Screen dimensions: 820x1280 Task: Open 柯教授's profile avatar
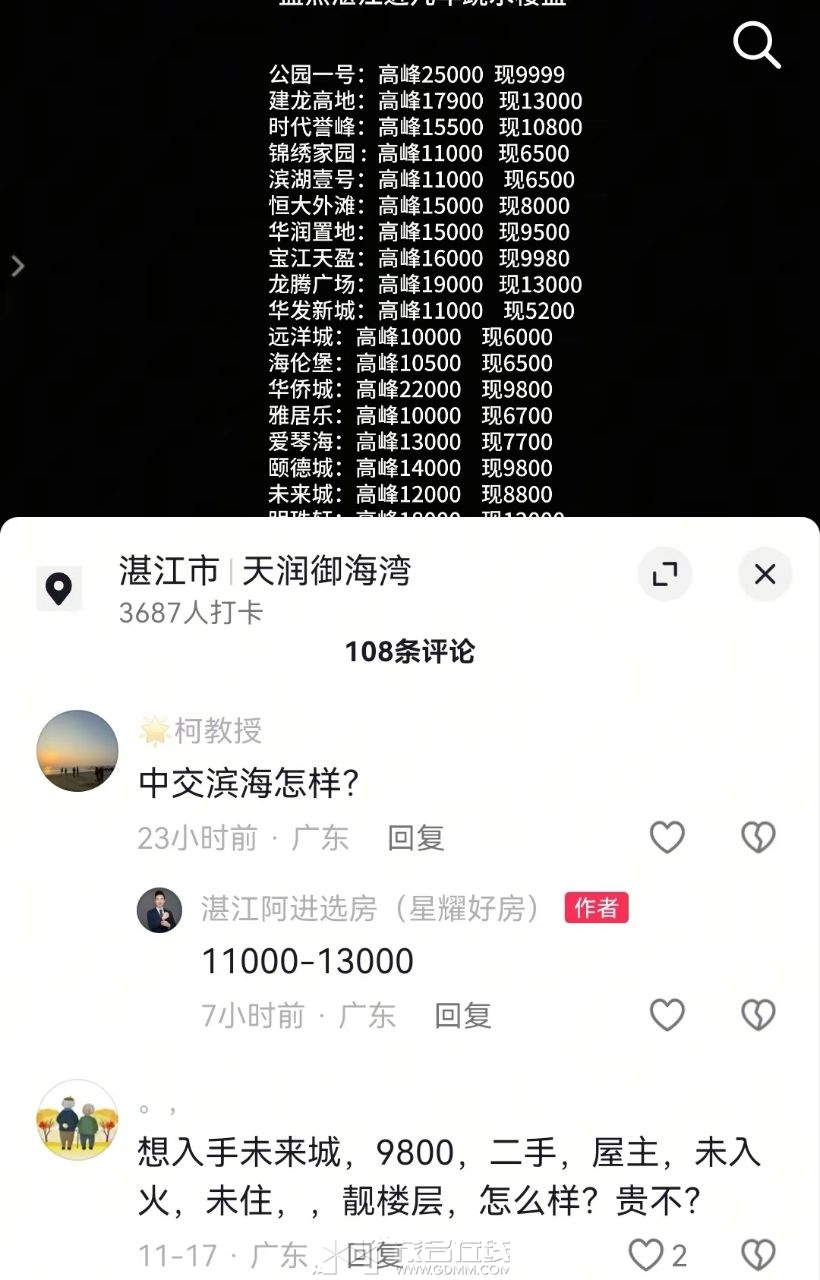coord(77,751)
